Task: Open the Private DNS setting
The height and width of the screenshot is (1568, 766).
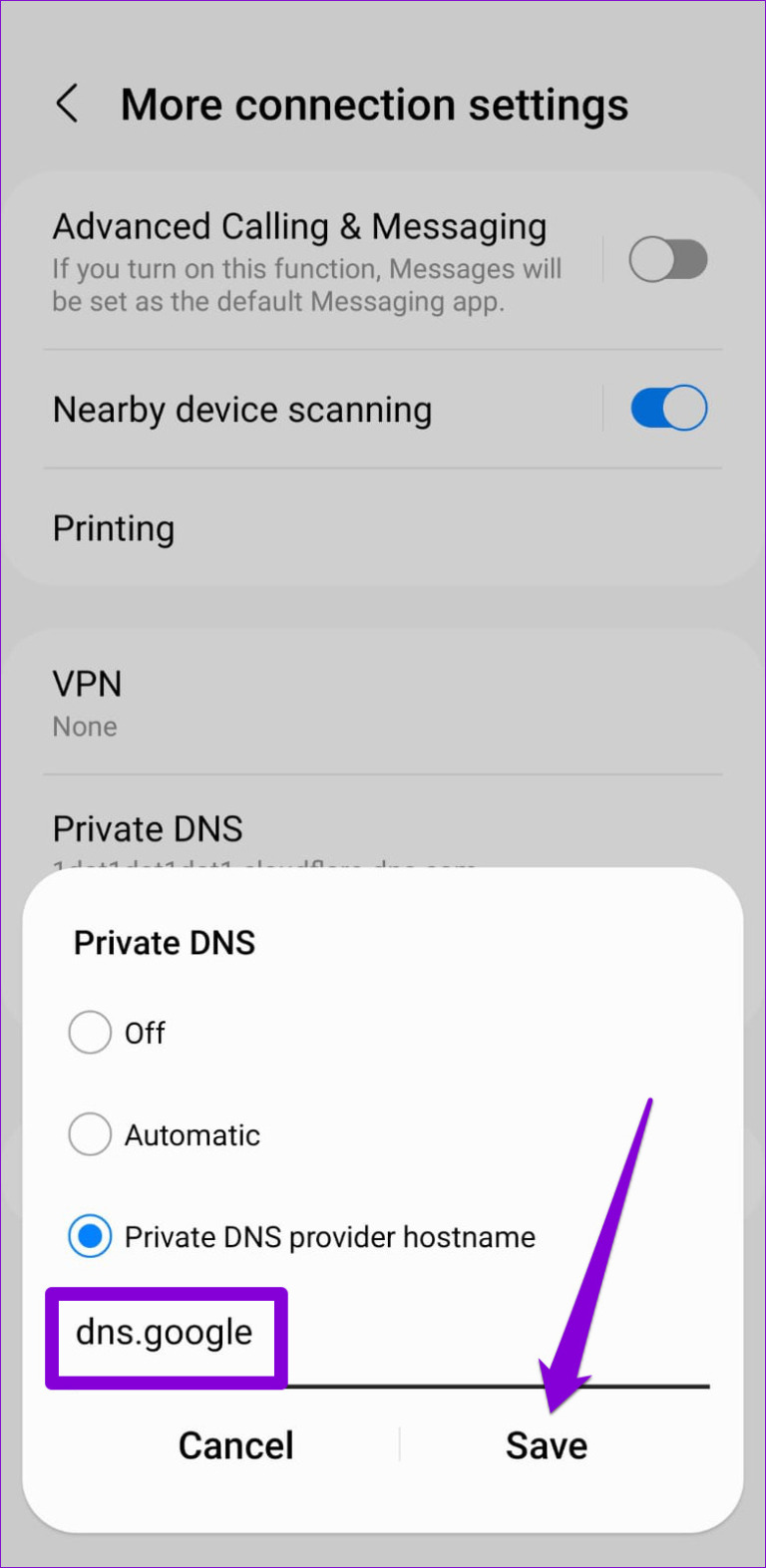Action: click(x=148, y=828)
